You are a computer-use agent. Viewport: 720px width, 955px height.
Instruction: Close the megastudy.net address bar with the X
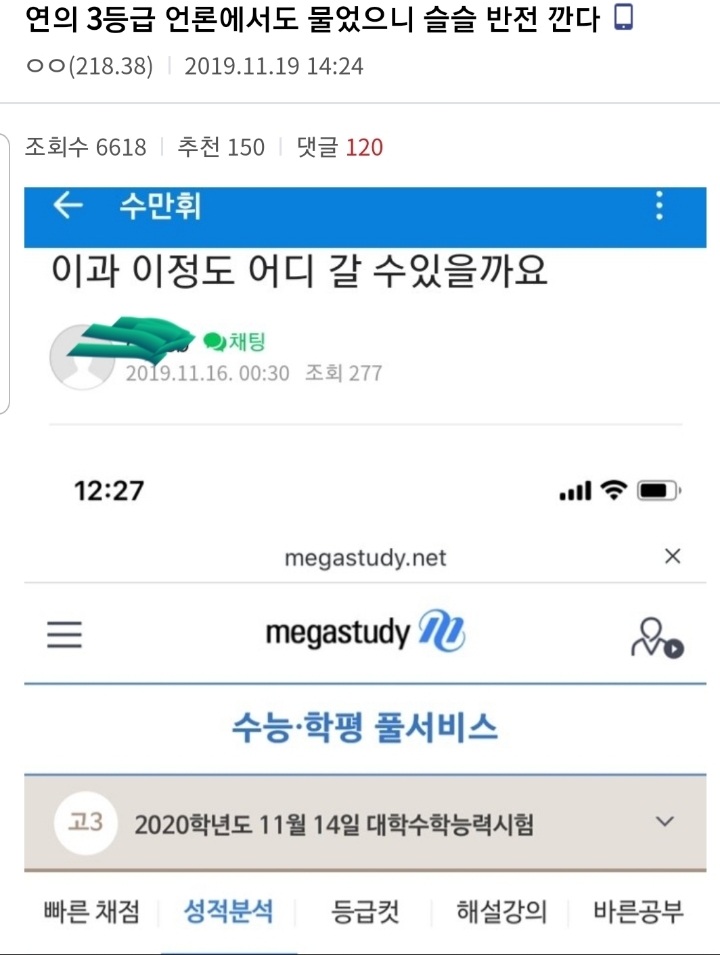tap(672, 556)
